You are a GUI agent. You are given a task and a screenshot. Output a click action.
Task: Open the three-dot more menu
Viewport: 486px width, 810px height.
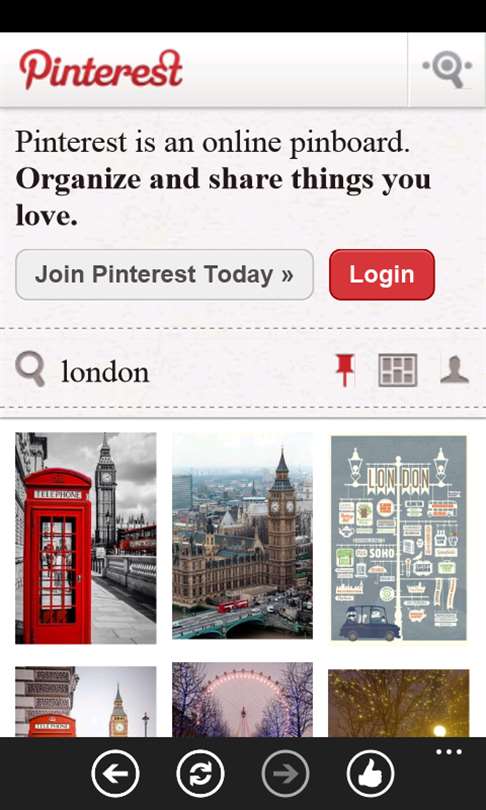click(x=449, y=752)
